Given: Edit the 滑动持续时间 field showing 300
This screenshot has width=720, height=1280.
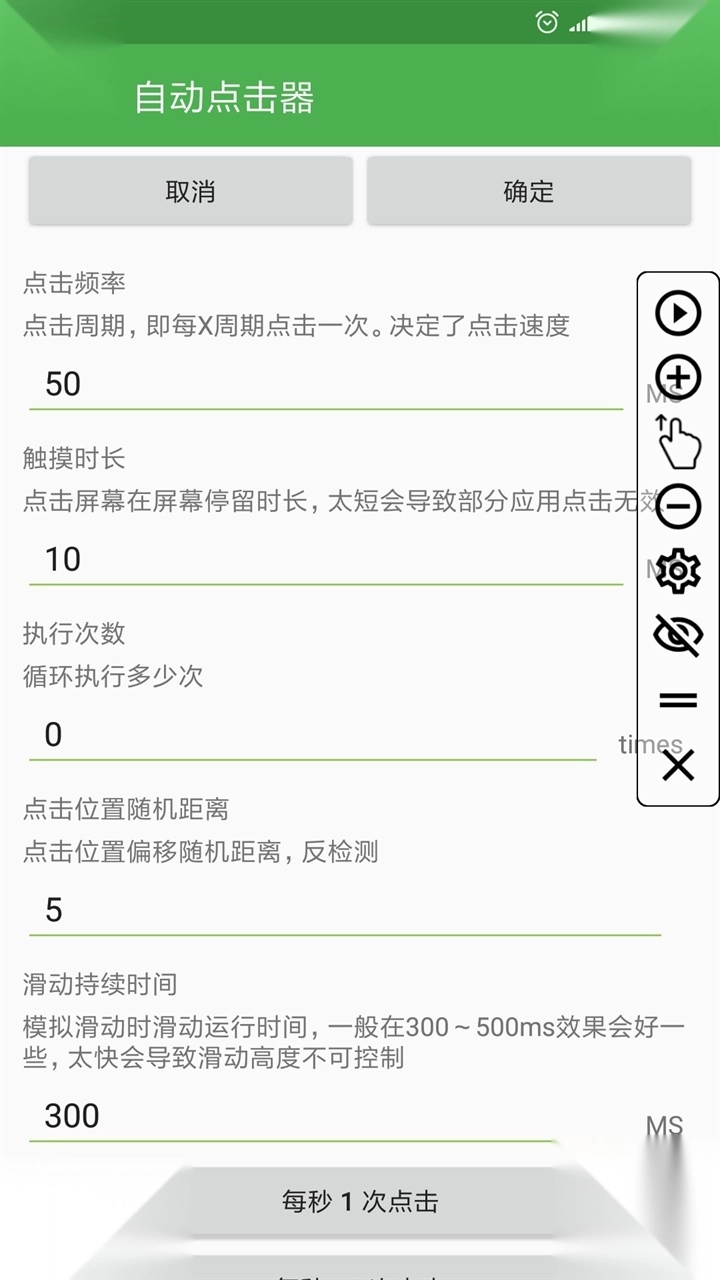Looking at the screenshot, I should click(x=290, y=1115).
